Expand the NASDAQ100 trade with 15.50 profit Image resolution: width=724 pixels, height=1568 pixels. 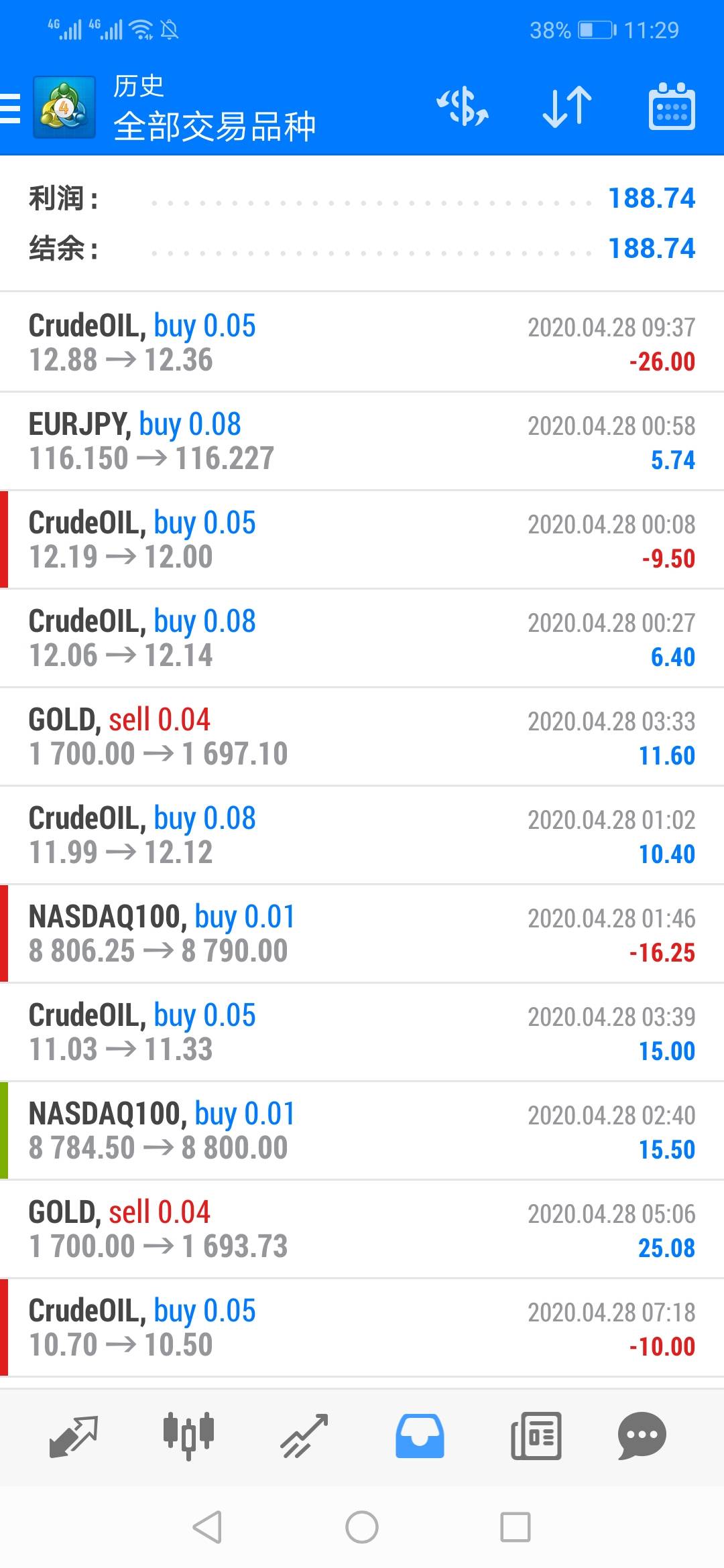click(x=362, y=1131)
